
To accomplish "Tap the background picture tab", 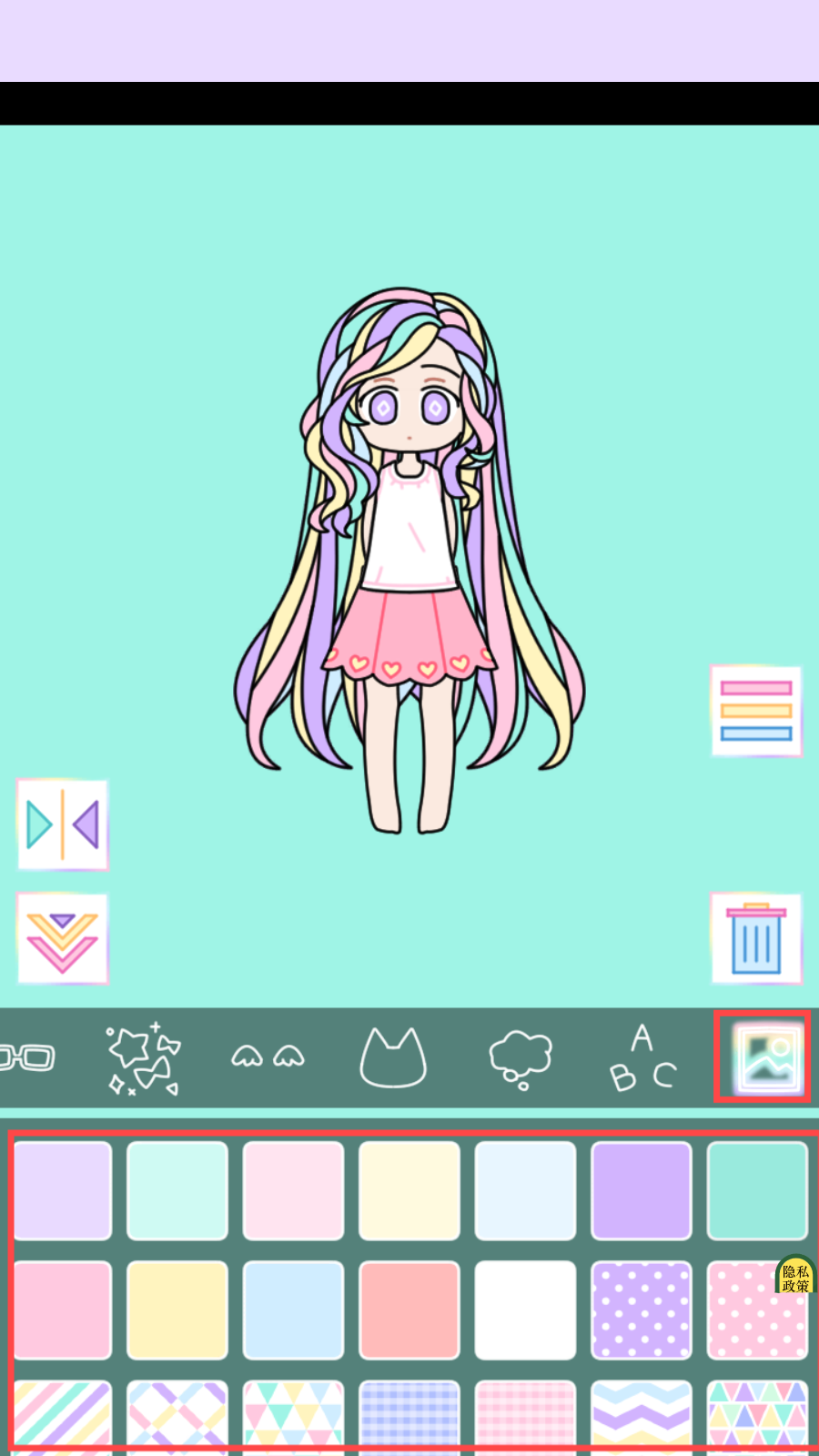I will 763,1057.
